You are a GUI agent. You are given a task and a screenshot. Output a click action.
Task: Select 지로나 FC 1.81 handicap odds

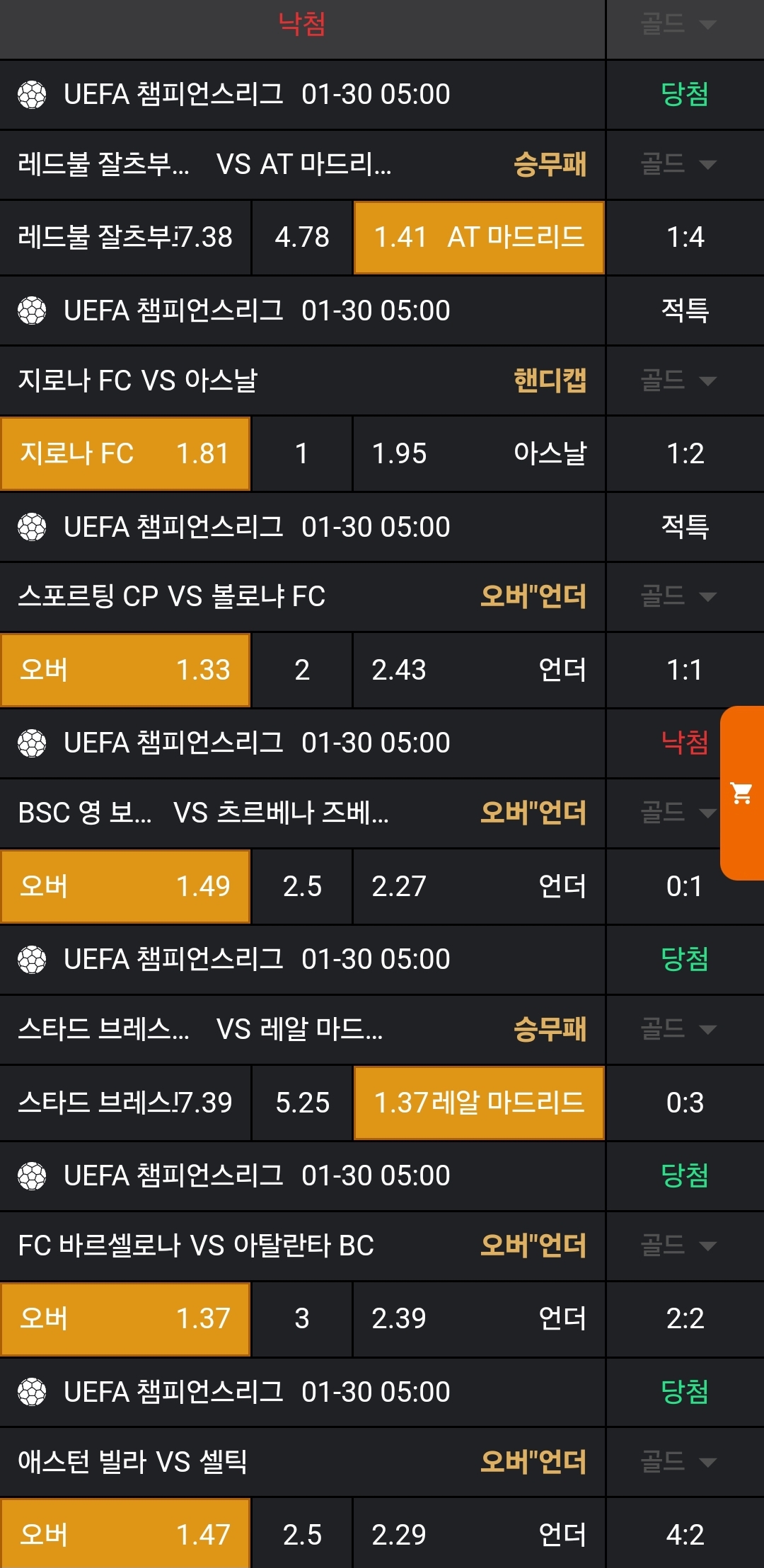tap(125, 453)
